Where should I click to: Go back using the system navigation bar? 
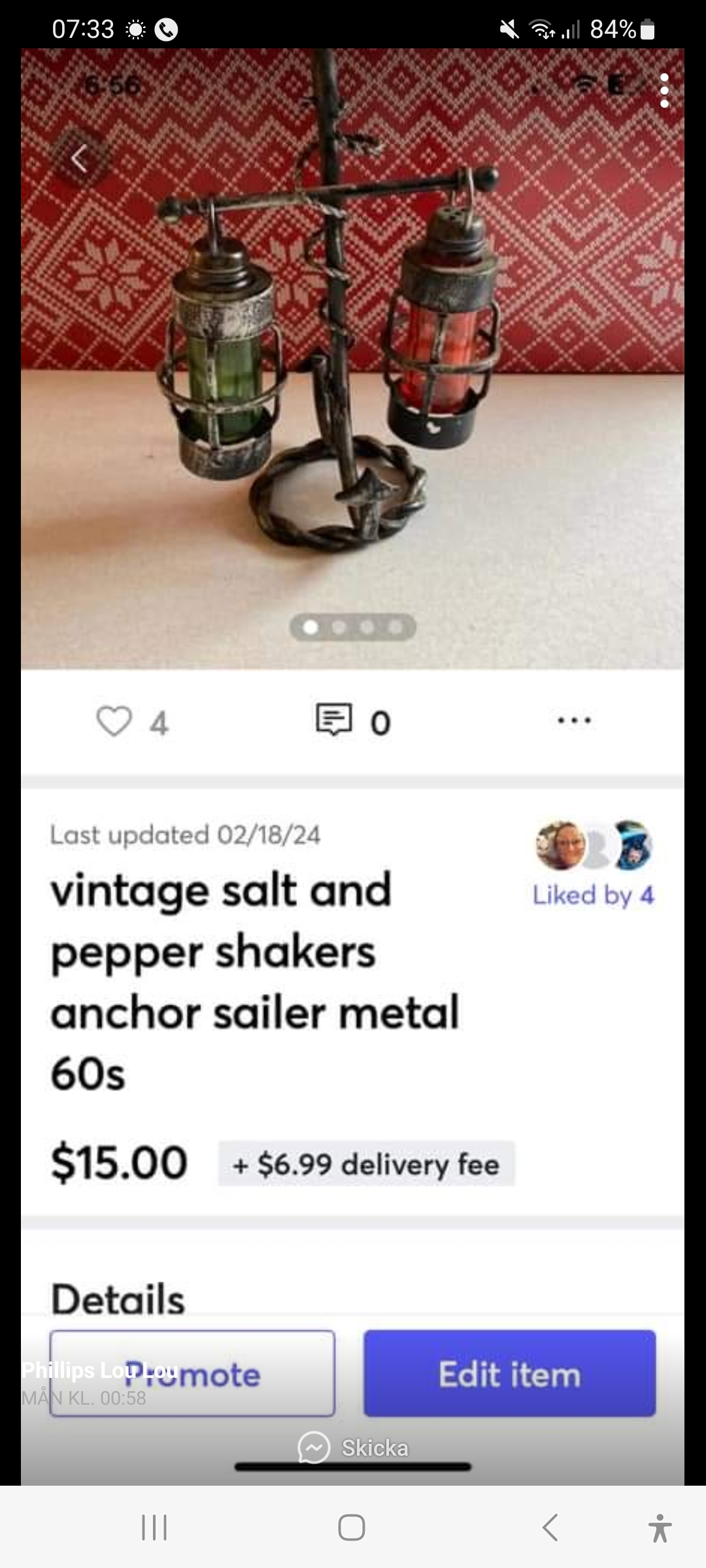tap(550, 1527)
